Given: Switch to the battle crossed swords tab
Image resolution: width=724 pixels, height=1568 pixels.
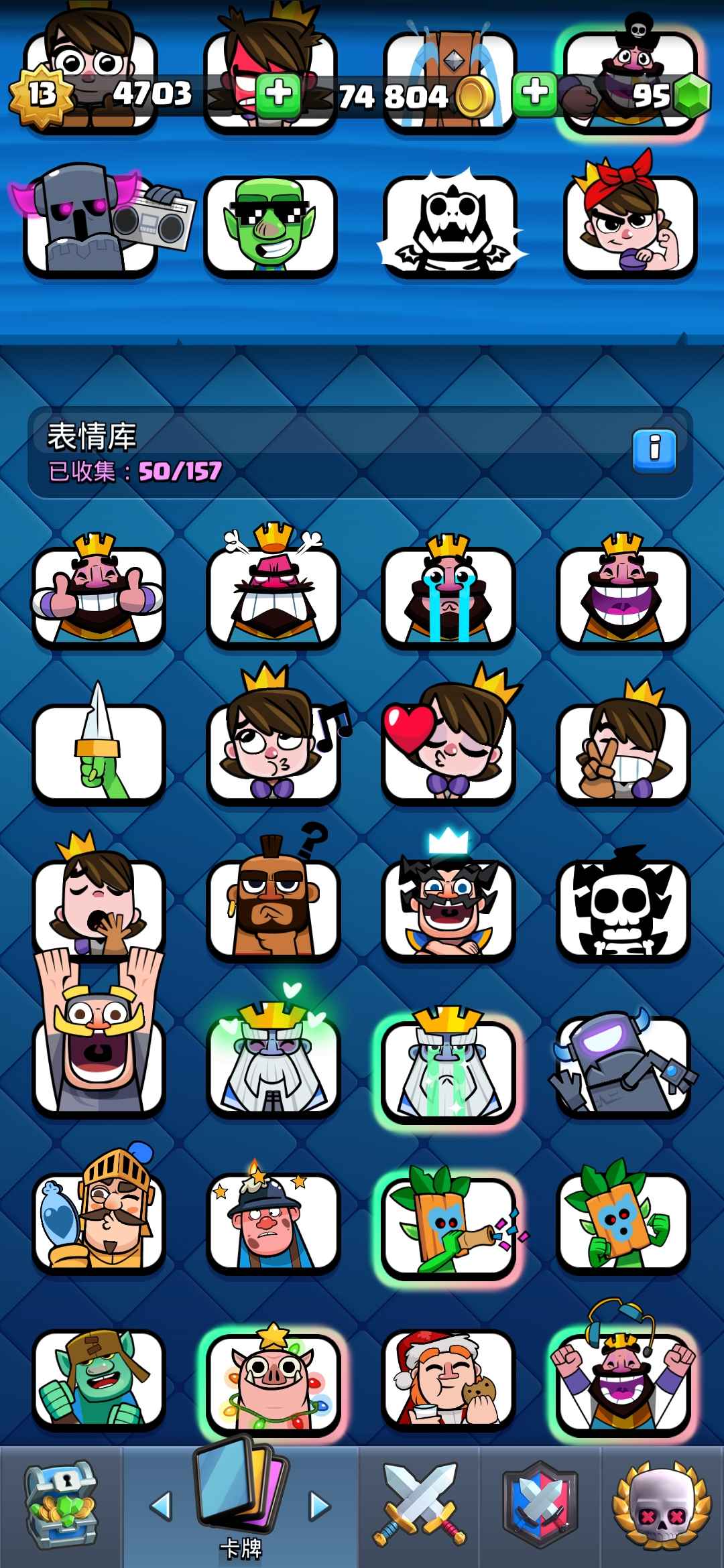Looking at the screenshot, I should (420, 1504).
